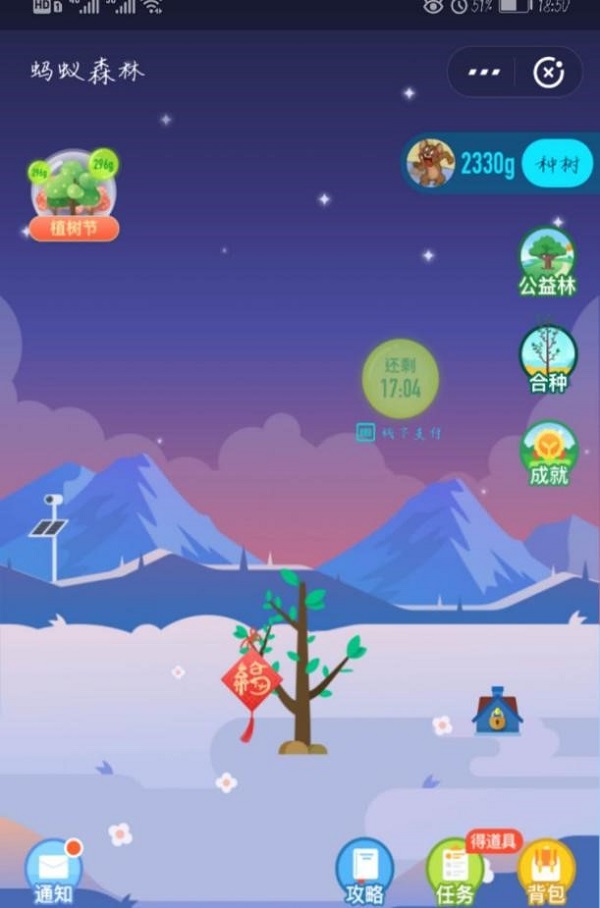
Task: Open the 背包 backpack
Action: [547, 870]
